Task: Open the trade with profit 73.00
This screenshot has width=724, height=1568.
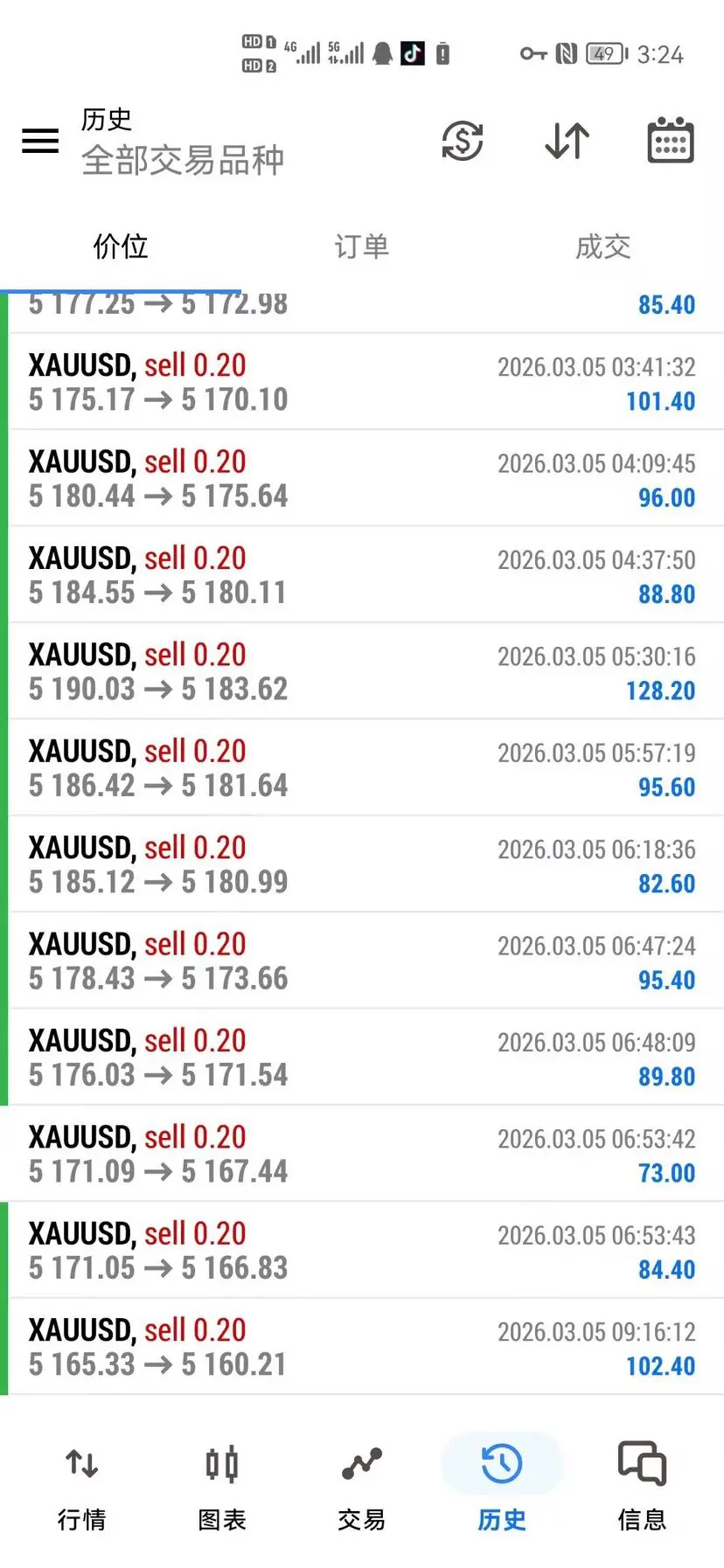Action: click(362, 1154)
